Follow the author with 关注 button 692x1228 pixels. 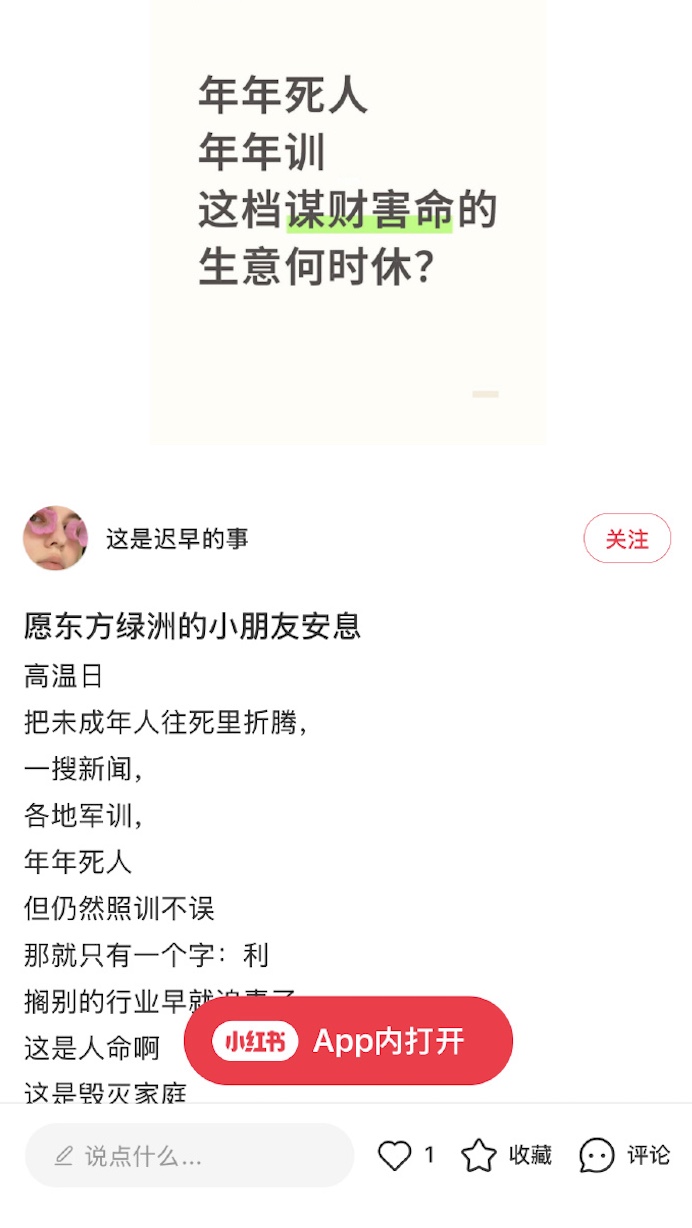[627, 539]
